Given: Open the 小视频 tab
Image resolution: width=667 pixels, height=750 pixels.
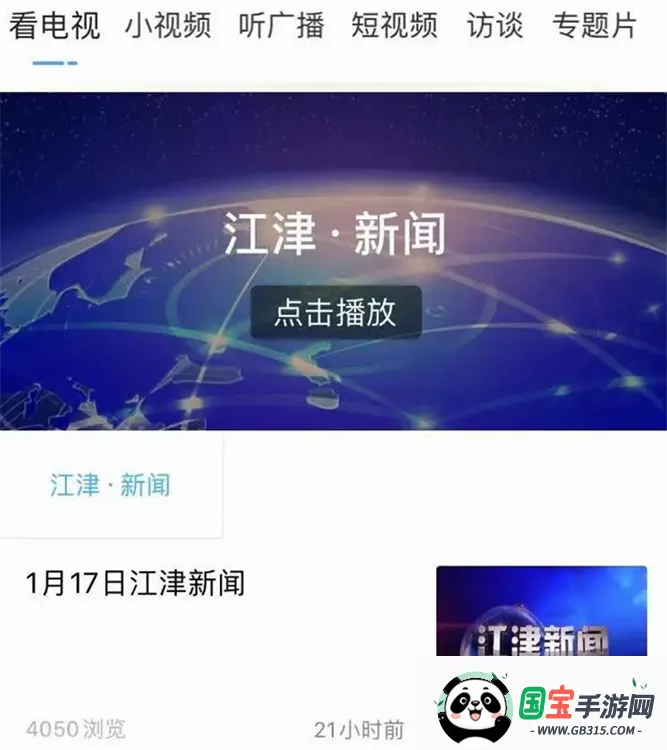Looking at the screenshot, I should pos(168,26).
